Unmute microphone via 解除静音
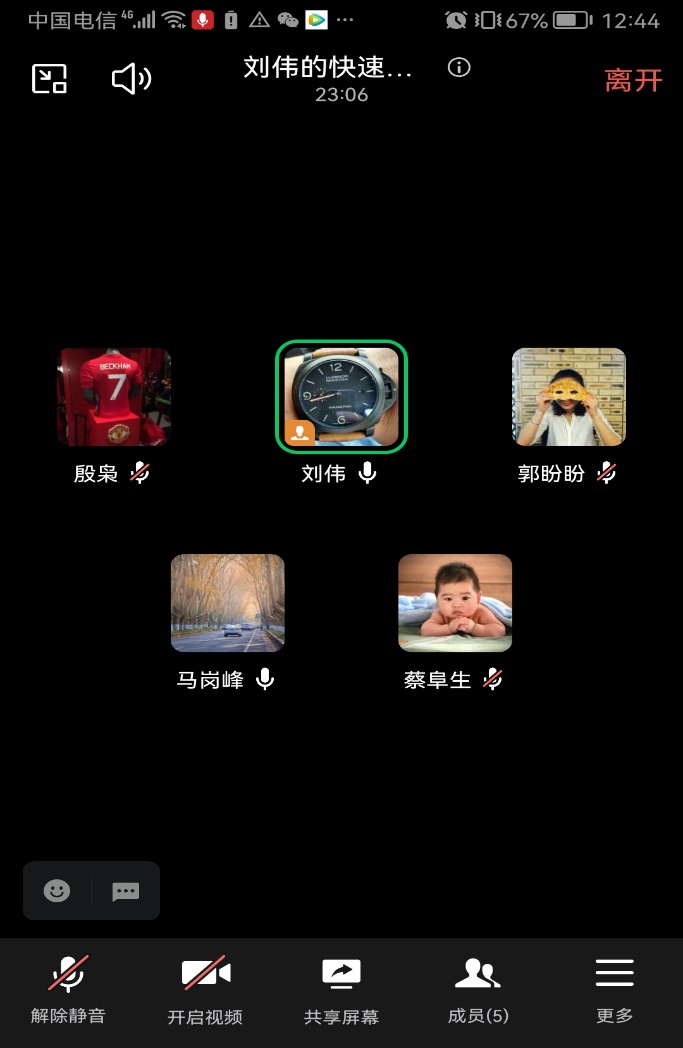 (x=68, y=988)
